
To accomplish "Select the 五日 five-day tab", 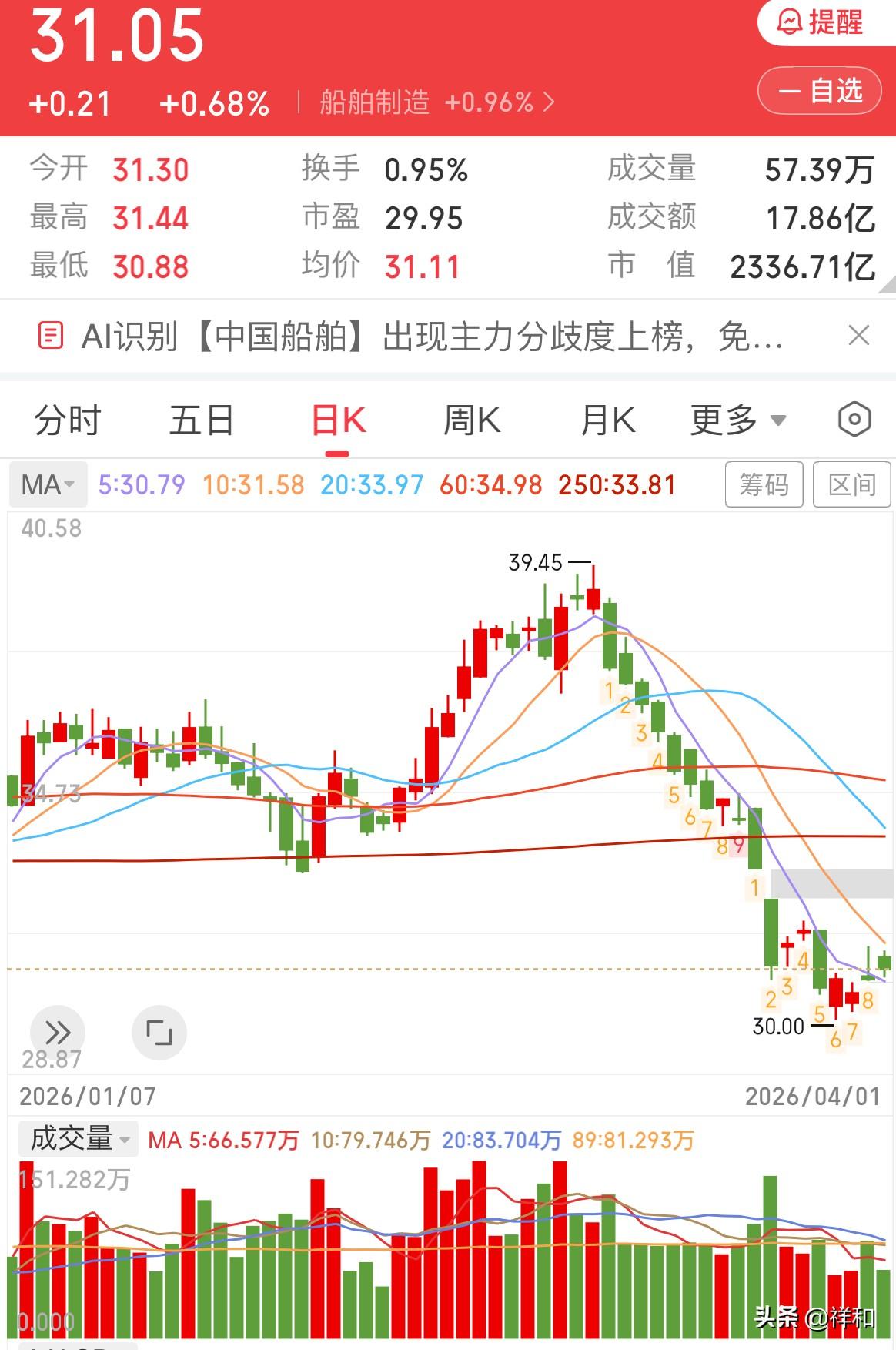I will coord(200,420).
